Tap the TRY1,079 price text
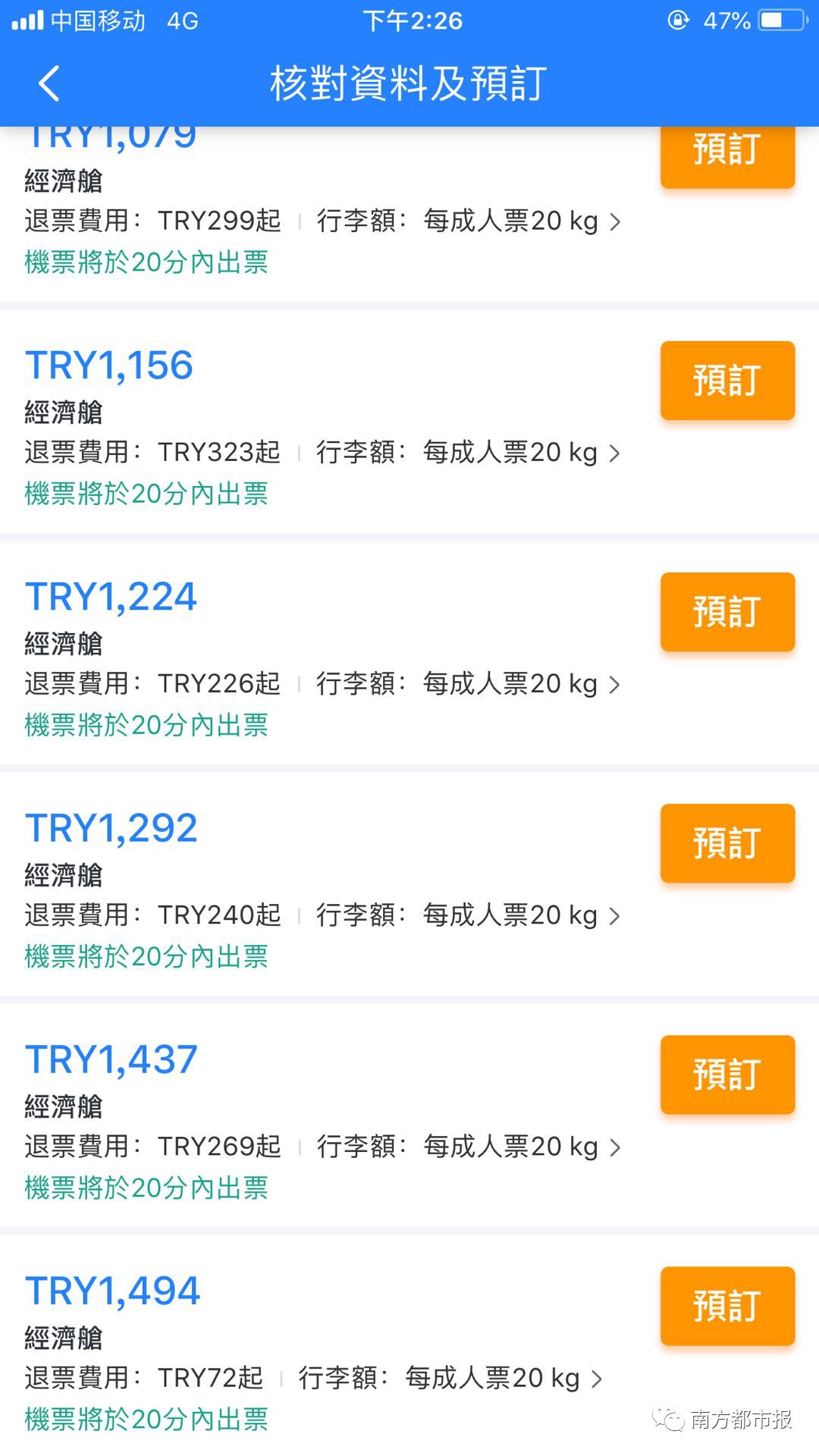Viewport: 819px width, 1456px height. pos(110,136)
